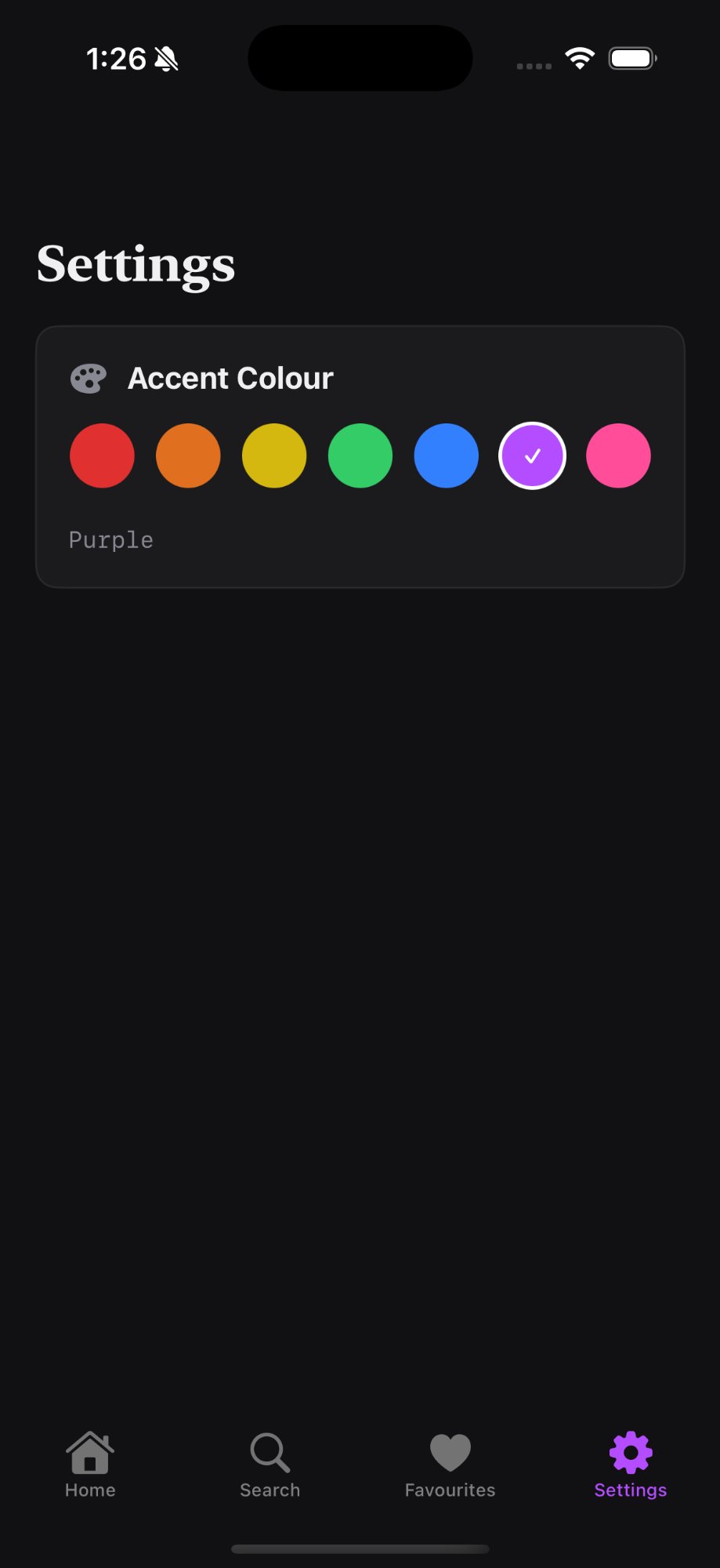Screen dimensions: 720x1568
Task: Switch accent colour to blue
Action: (447, 456)
